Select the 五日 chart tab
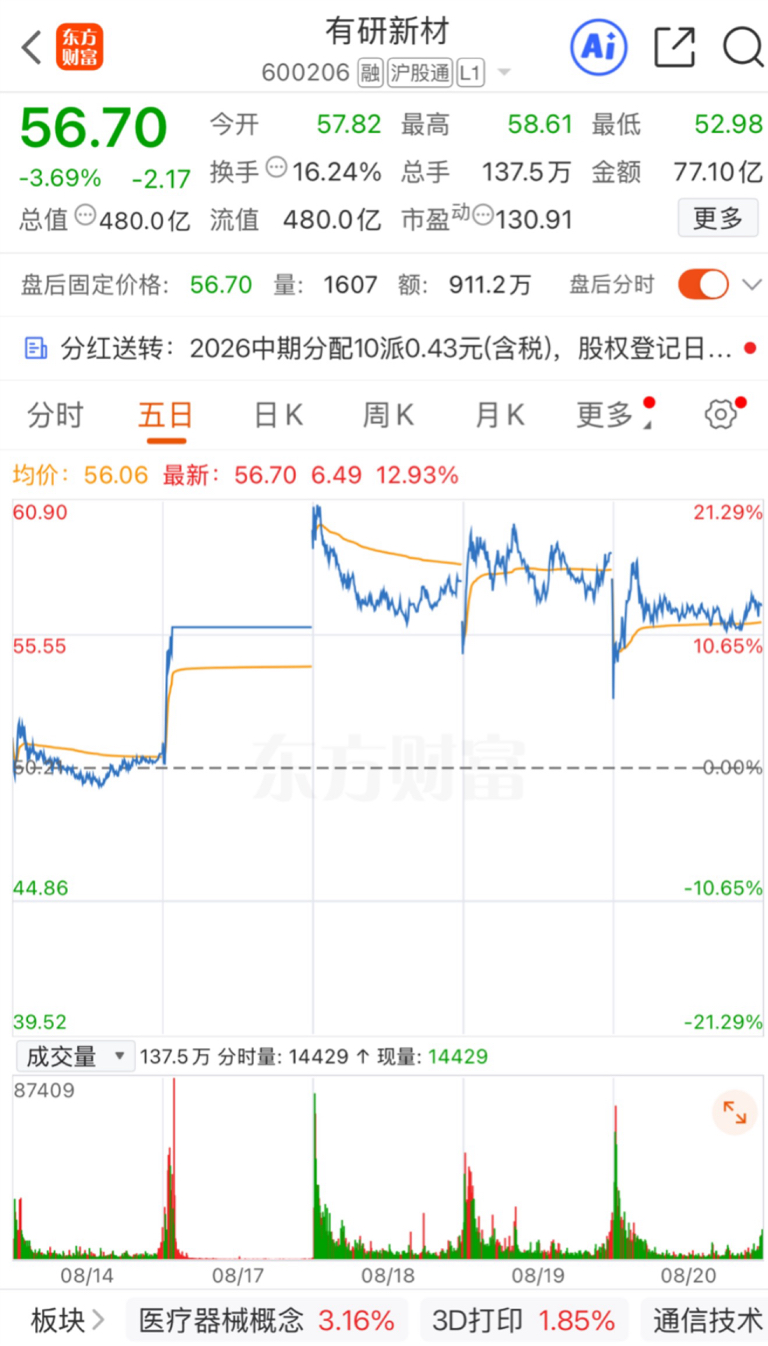Image resolution: width=768 pixels, height=1346 pixels. pos(165,415)
